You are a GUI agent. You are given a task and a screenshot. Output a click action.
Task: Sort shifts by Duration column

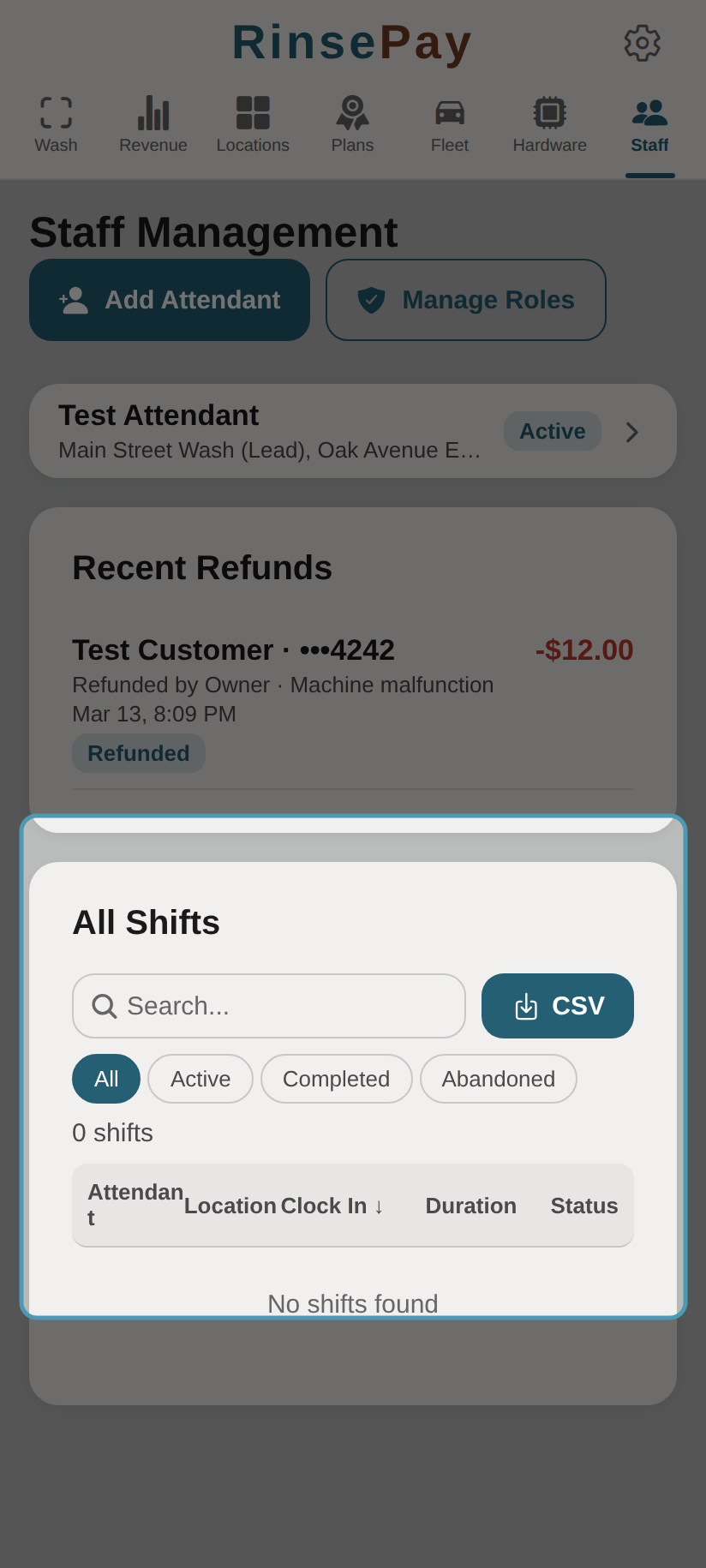pyautogui.click(x=470, y=1206)
